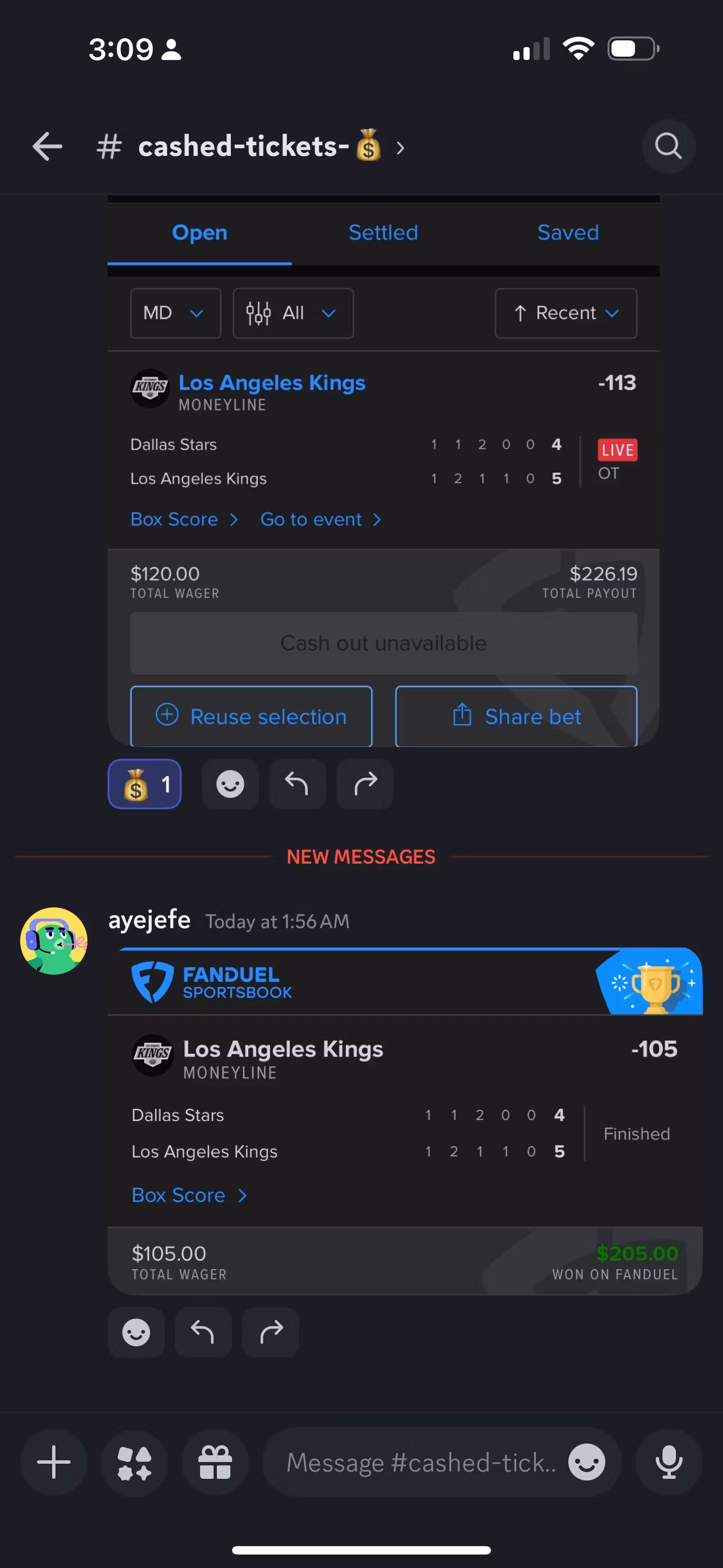Add reaction next to the money bag
Viewport: 723px width, 1568px height.
230,784
